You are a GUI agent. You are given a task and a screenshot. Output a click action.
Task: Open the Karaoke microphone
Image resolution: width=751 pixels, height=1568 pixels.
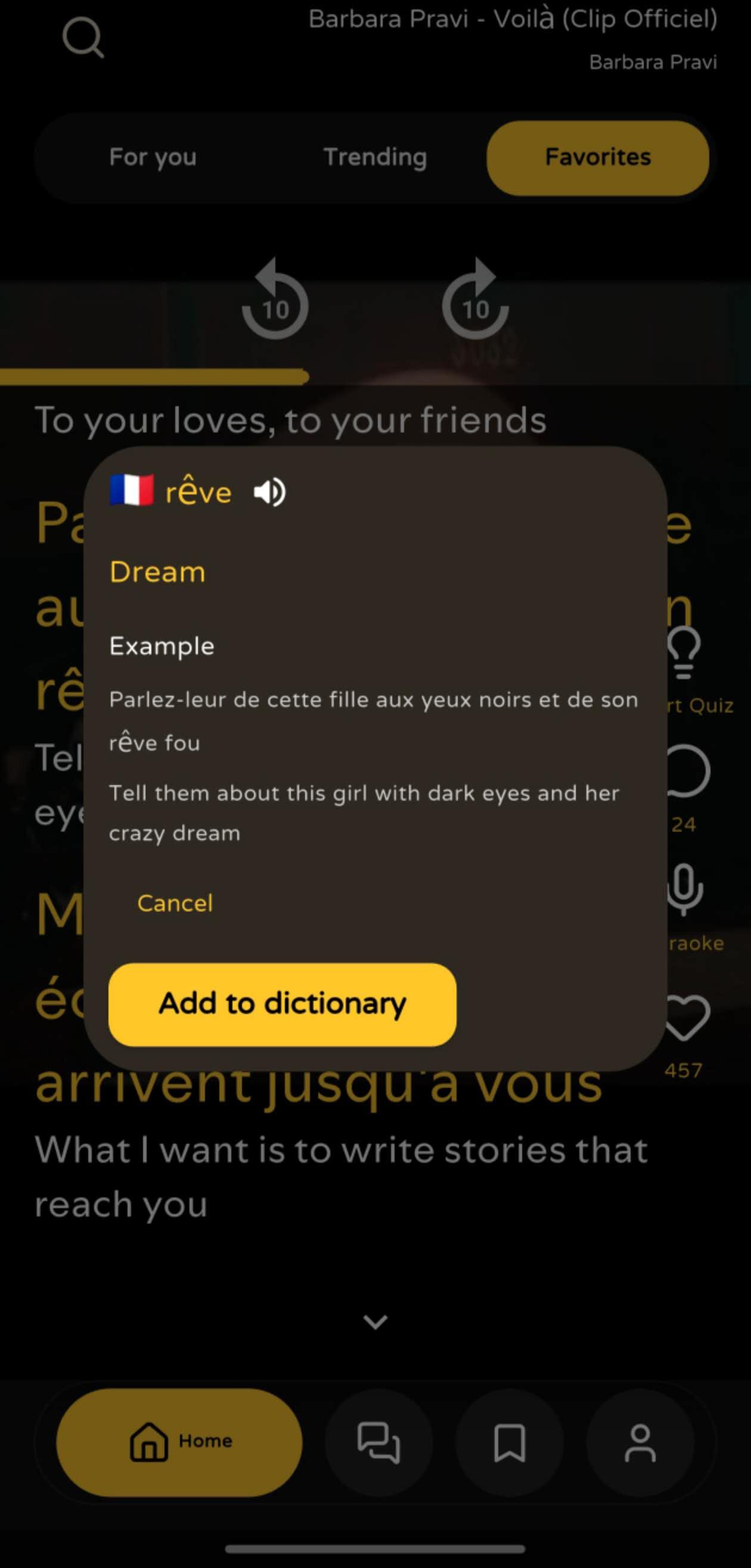click(x=685, y=889)
